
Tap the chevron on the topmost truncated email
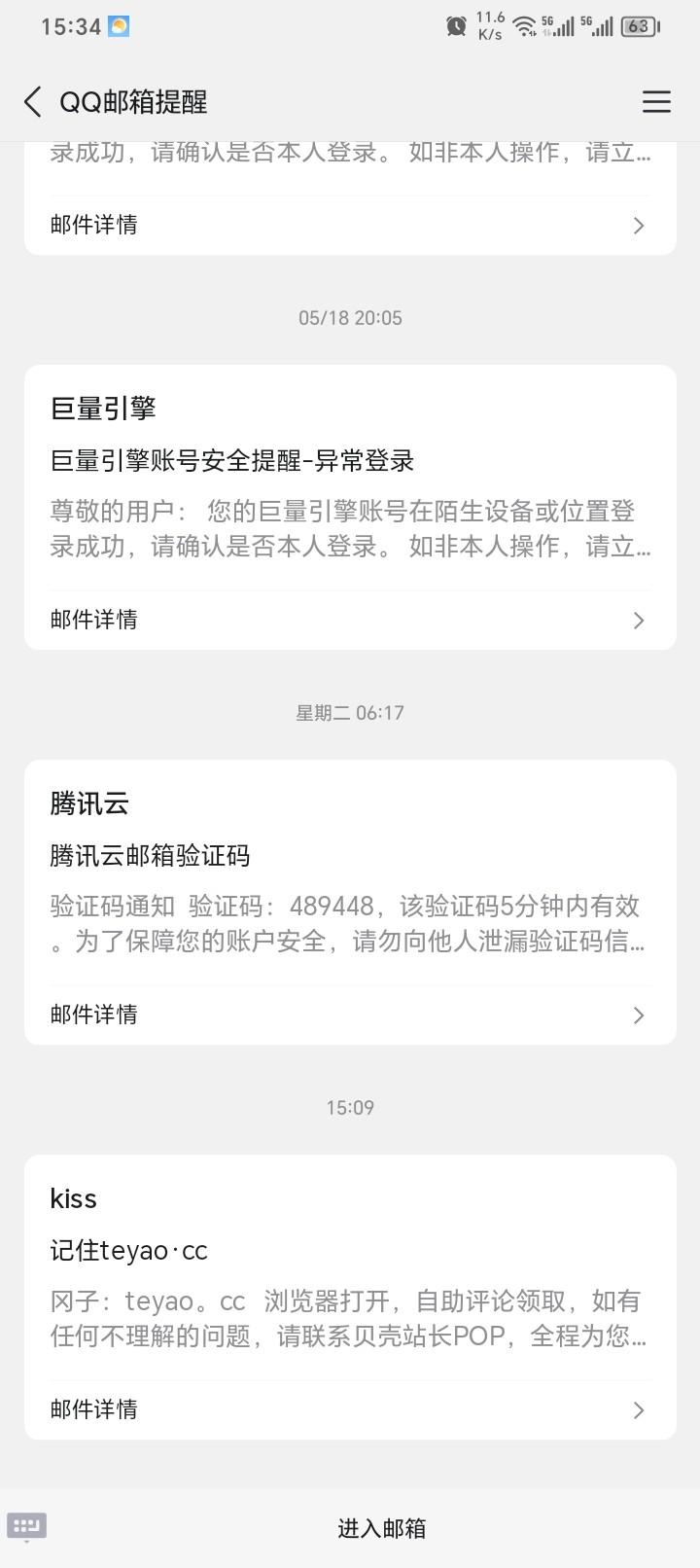[639, 225]
